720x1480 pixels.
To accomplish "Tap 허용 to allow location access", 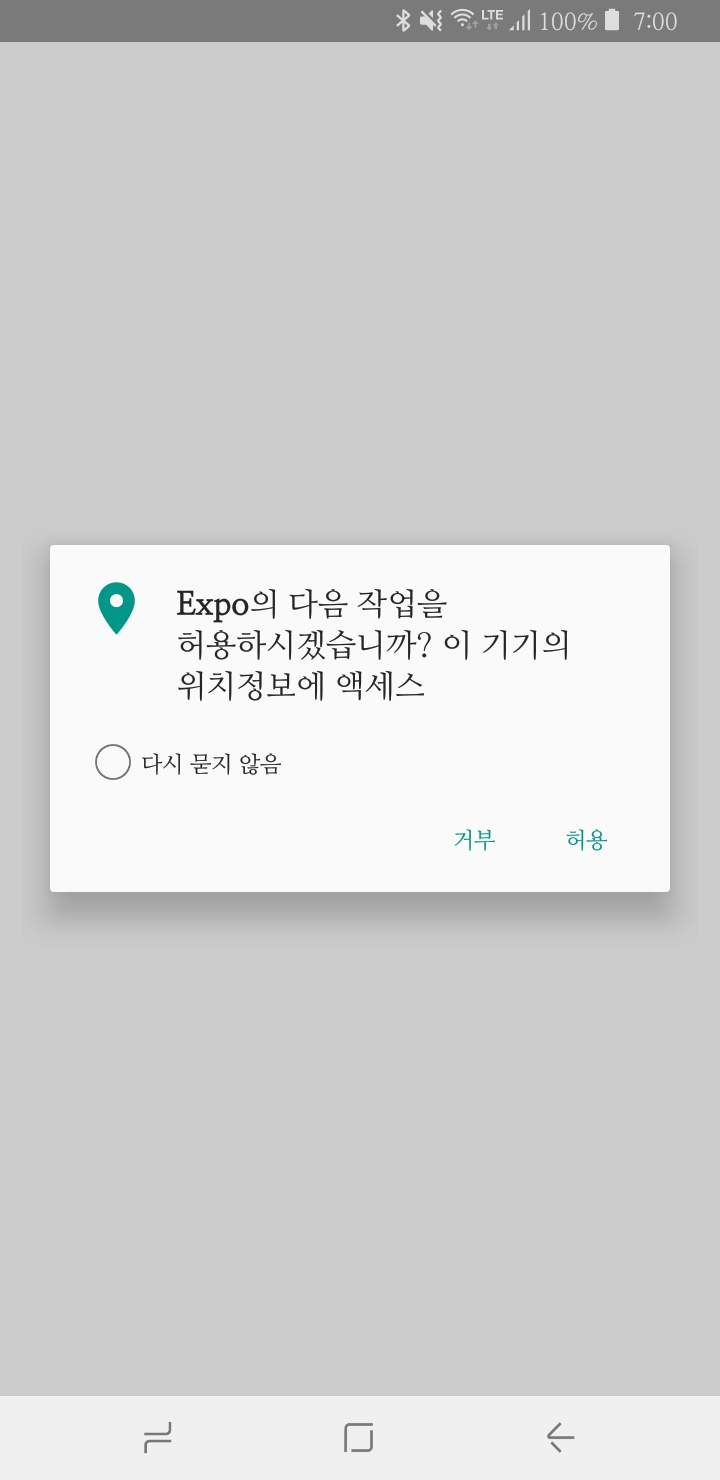I will pos(586,840).
